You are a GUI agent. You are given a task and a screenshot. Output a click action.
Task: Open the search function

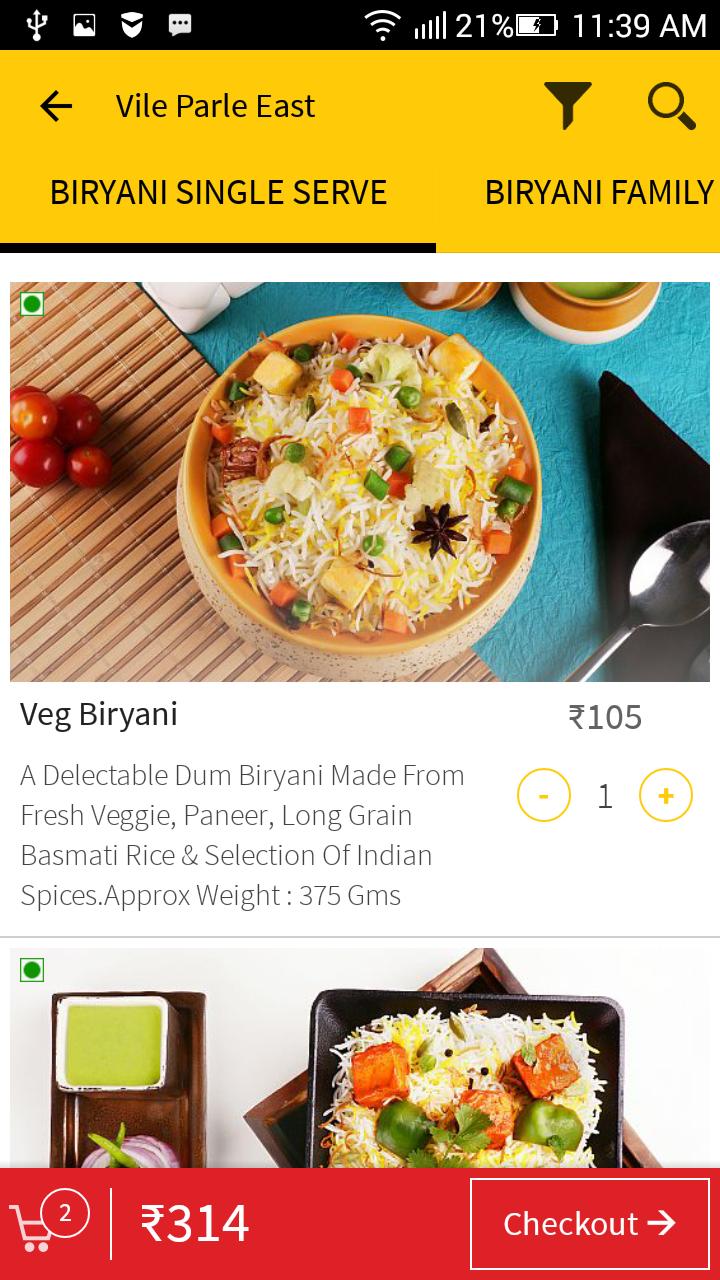pos(670,104)
